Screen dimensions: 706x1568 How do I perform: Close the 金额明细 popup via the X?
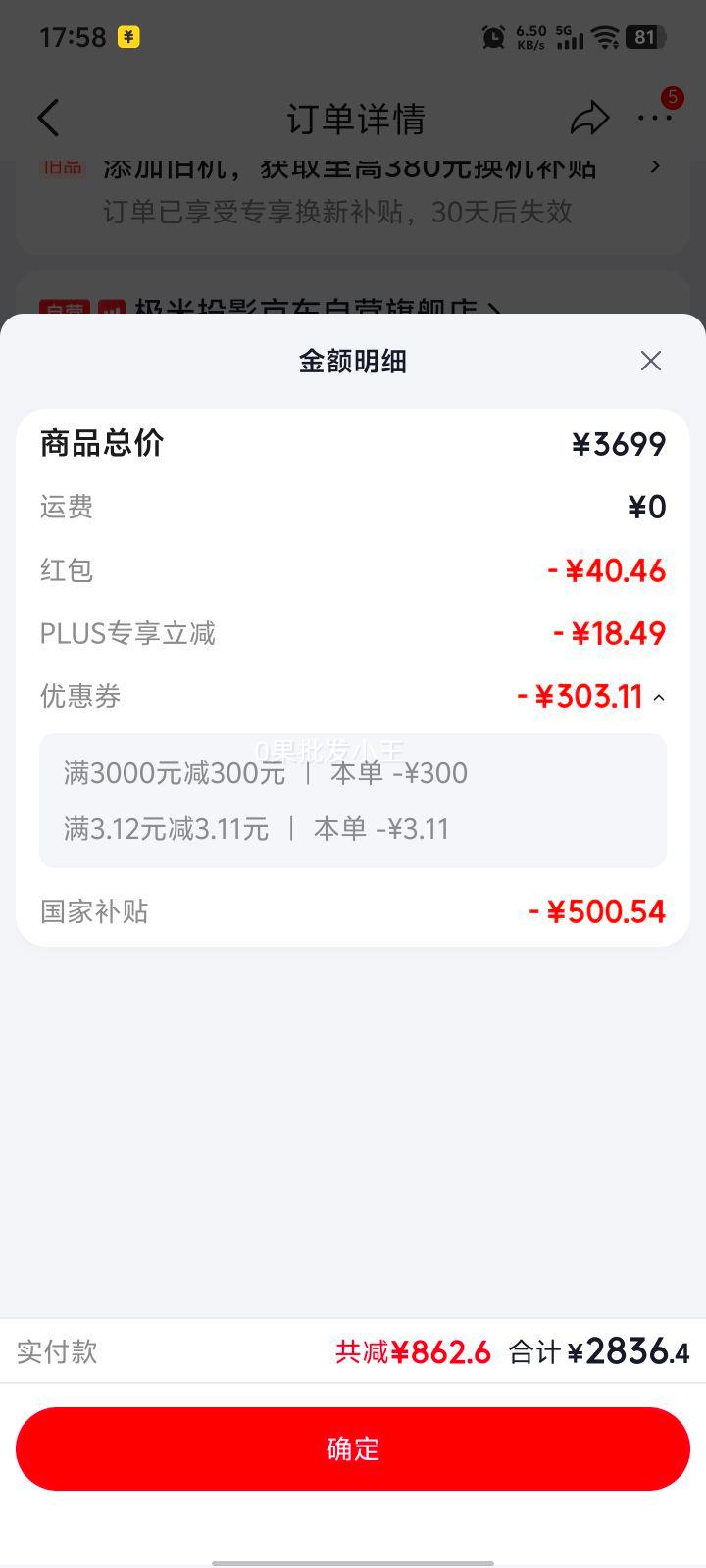click(650, 361)
